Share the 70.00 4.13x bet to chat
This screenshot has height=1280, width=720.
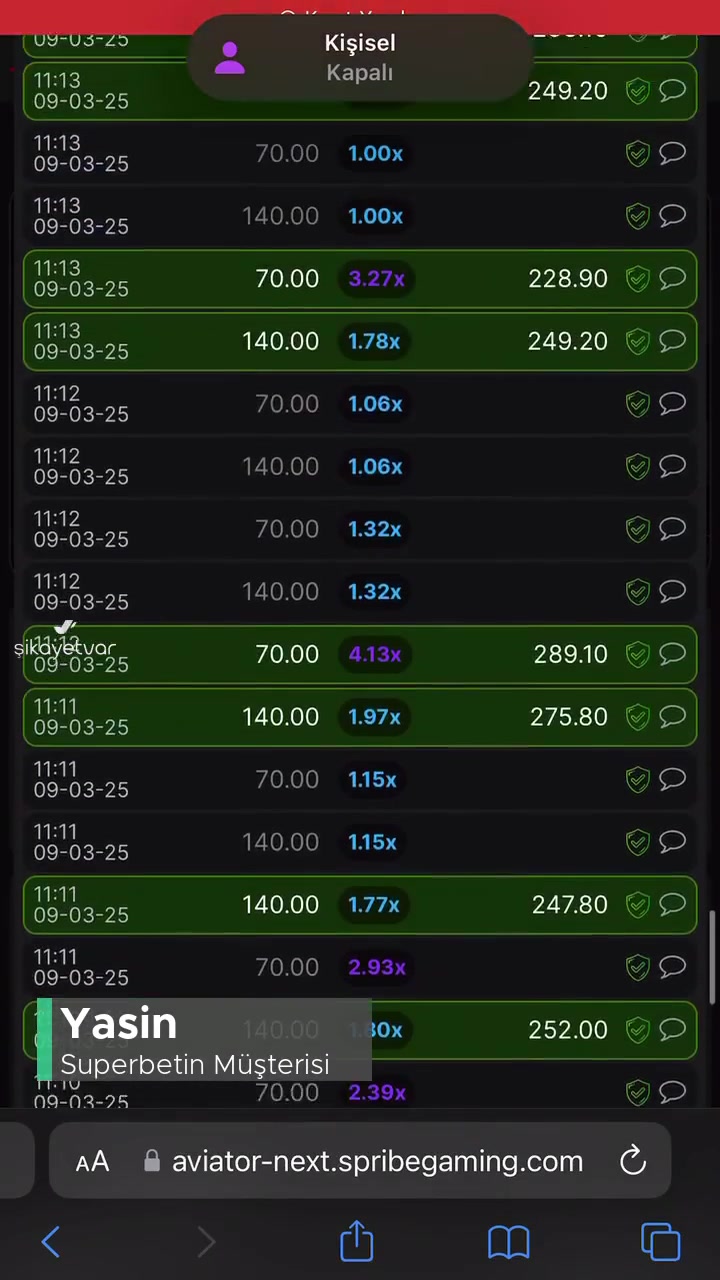point(672,654)
